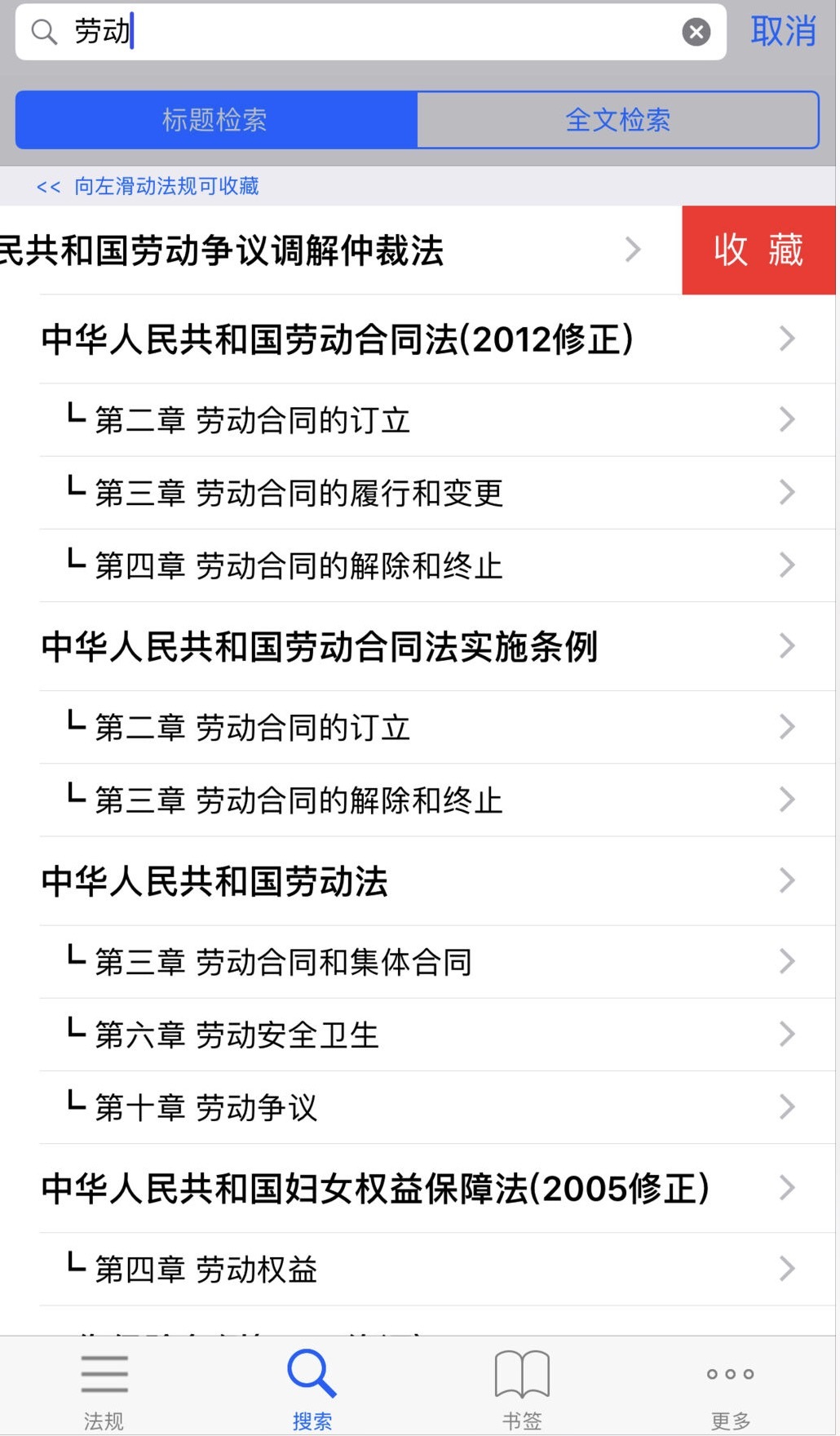Click the magnifier icon inside the search box
Viewport: 840px width, 1436px height.
click(43, 31)
